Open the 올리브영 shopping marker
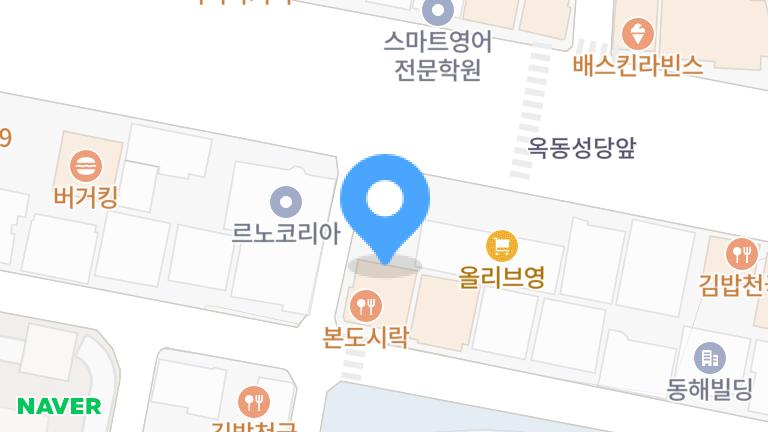 coord(501,245)
